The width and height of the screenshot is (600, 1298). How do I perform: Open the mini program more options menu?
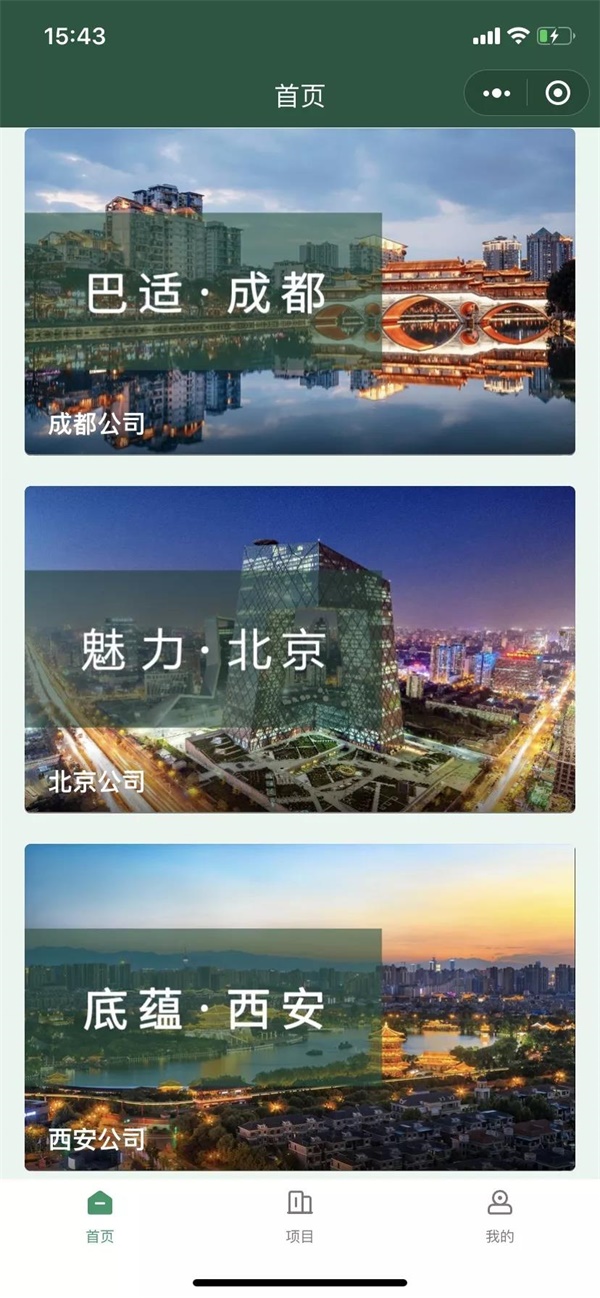(496, 93)
